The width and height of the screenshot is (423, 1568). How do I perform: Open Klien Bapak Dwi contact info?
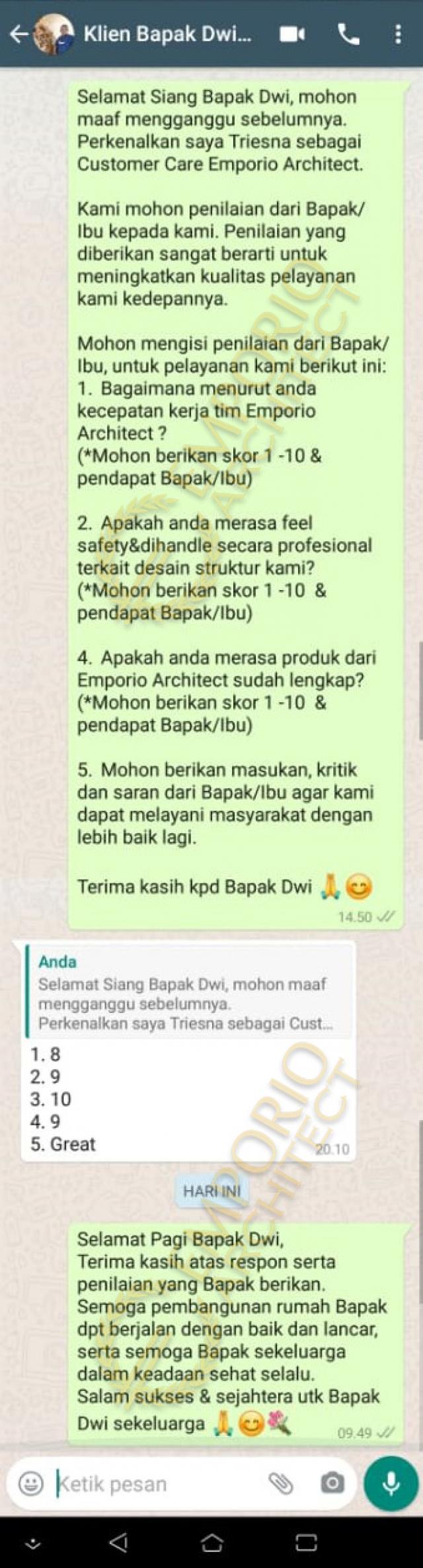(167, 34)
